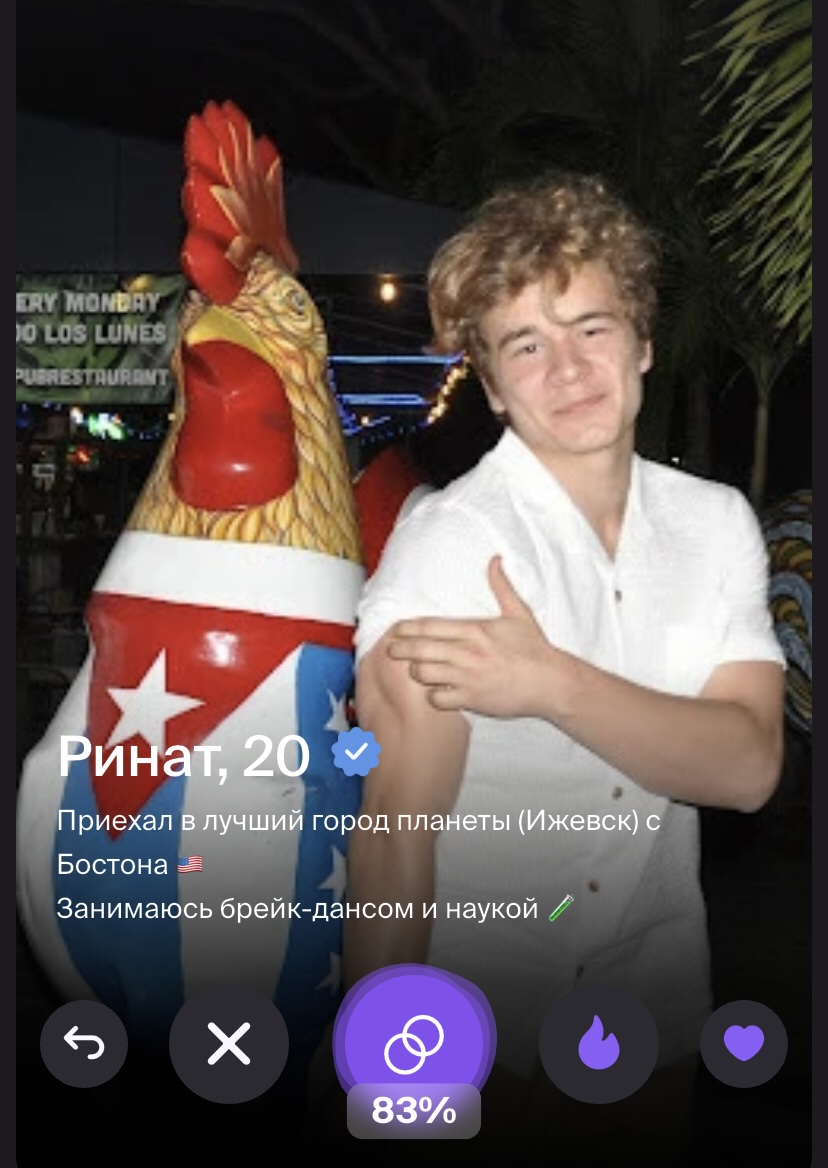Send a super like with the flame icon
Image resolution: width=828 pixels, height=1168 pixels.
click(598, 1045)
